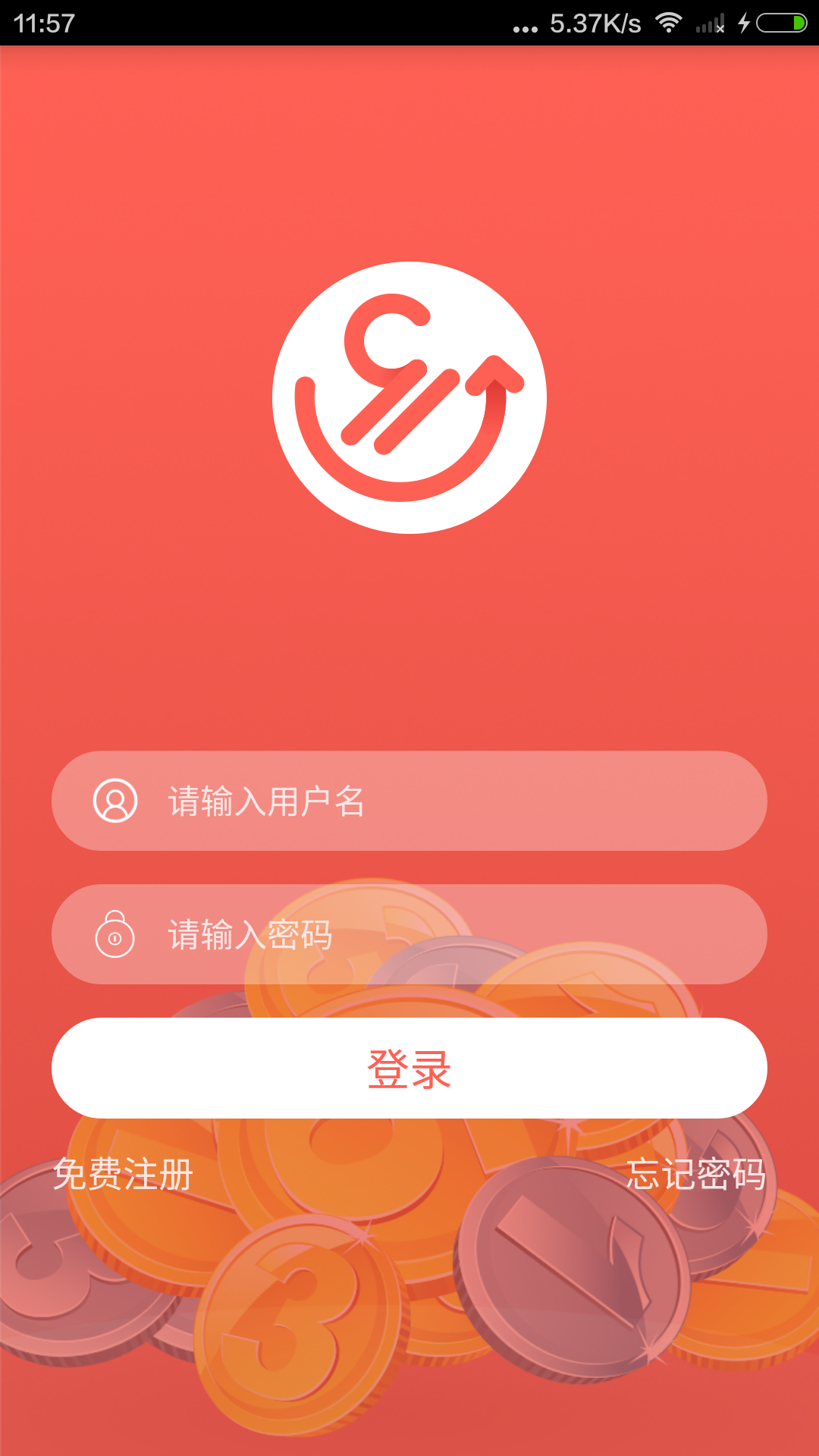The width and height of the screenshot is (819, 1456).
Task: Tap the 登录 login button
Action: (x=409, y=1068)
